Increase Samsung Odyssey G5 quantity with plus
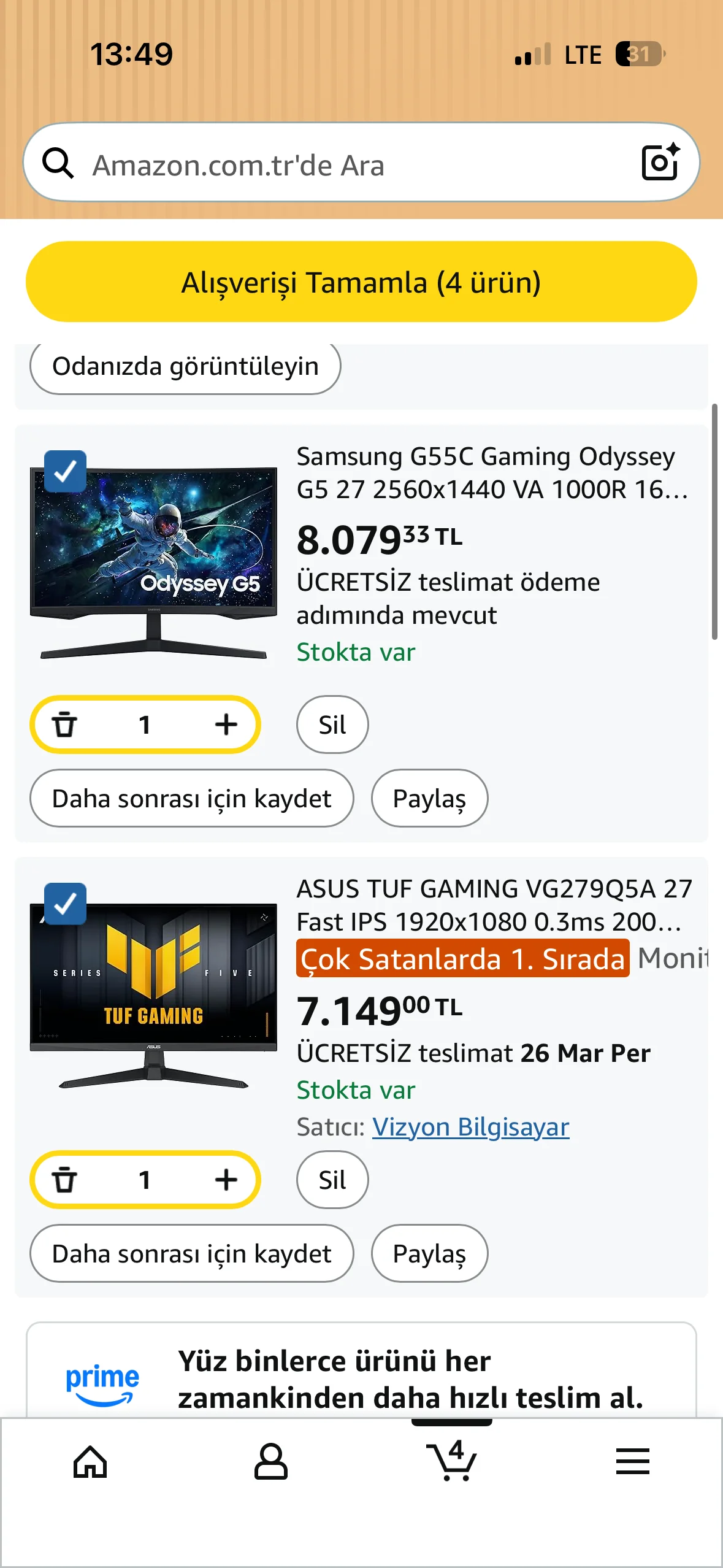Viewport: 723px width, 1568px height. pyautogui.click(x=226, y=724)
